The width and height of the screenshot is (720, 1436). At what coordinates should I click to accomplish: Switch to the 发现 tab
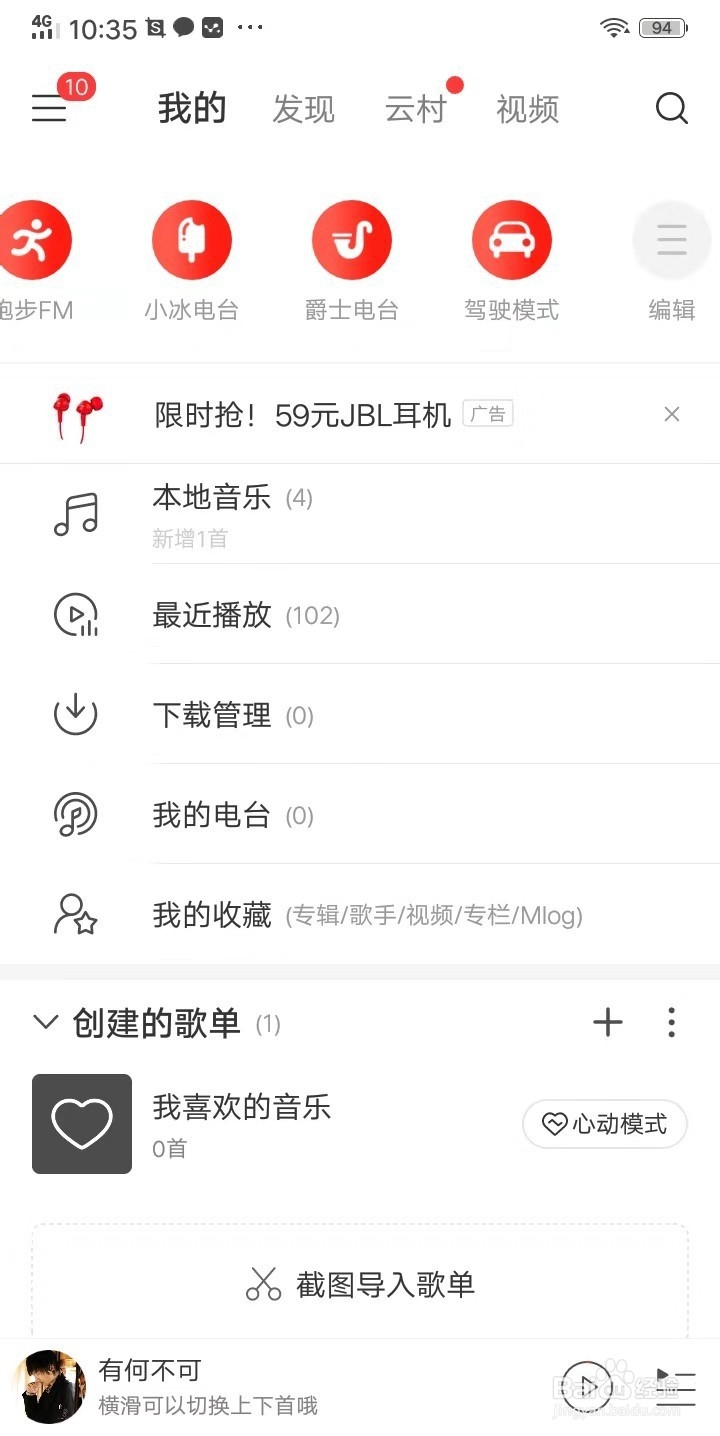303,109
